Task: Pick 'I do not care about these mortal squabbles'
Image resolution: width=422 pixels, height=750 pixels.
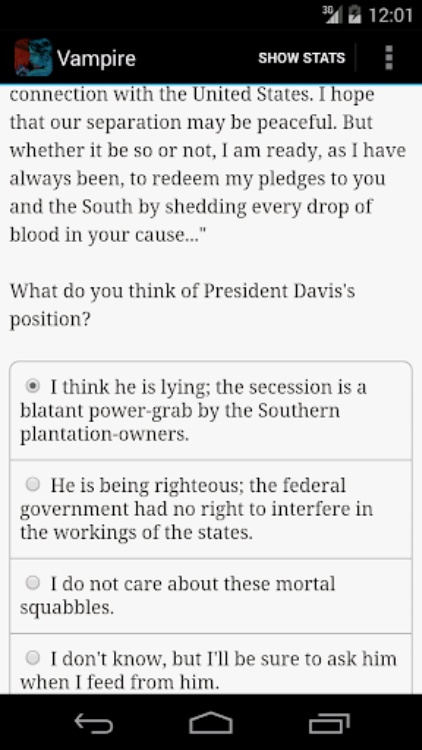Action: 211,596
